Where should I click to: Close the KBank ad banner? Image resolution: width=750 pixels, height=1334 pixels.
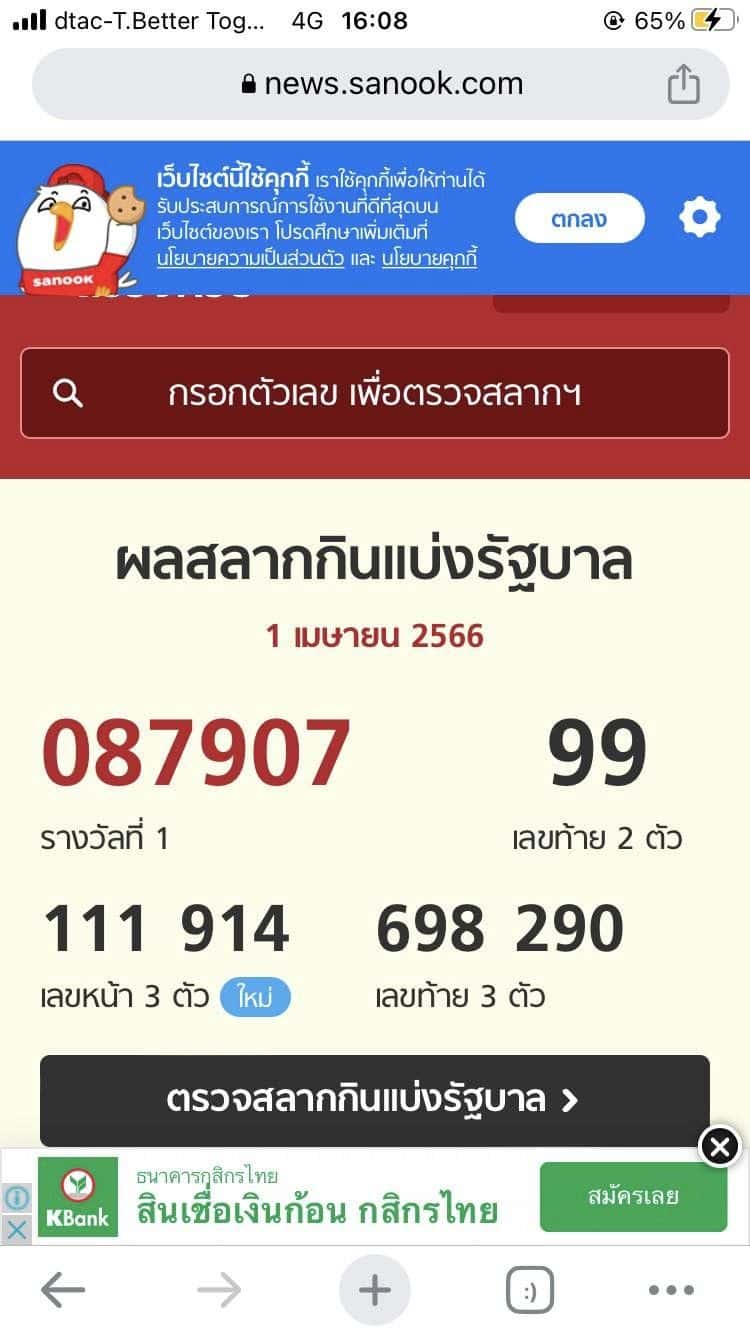(x=719, y=1146)
